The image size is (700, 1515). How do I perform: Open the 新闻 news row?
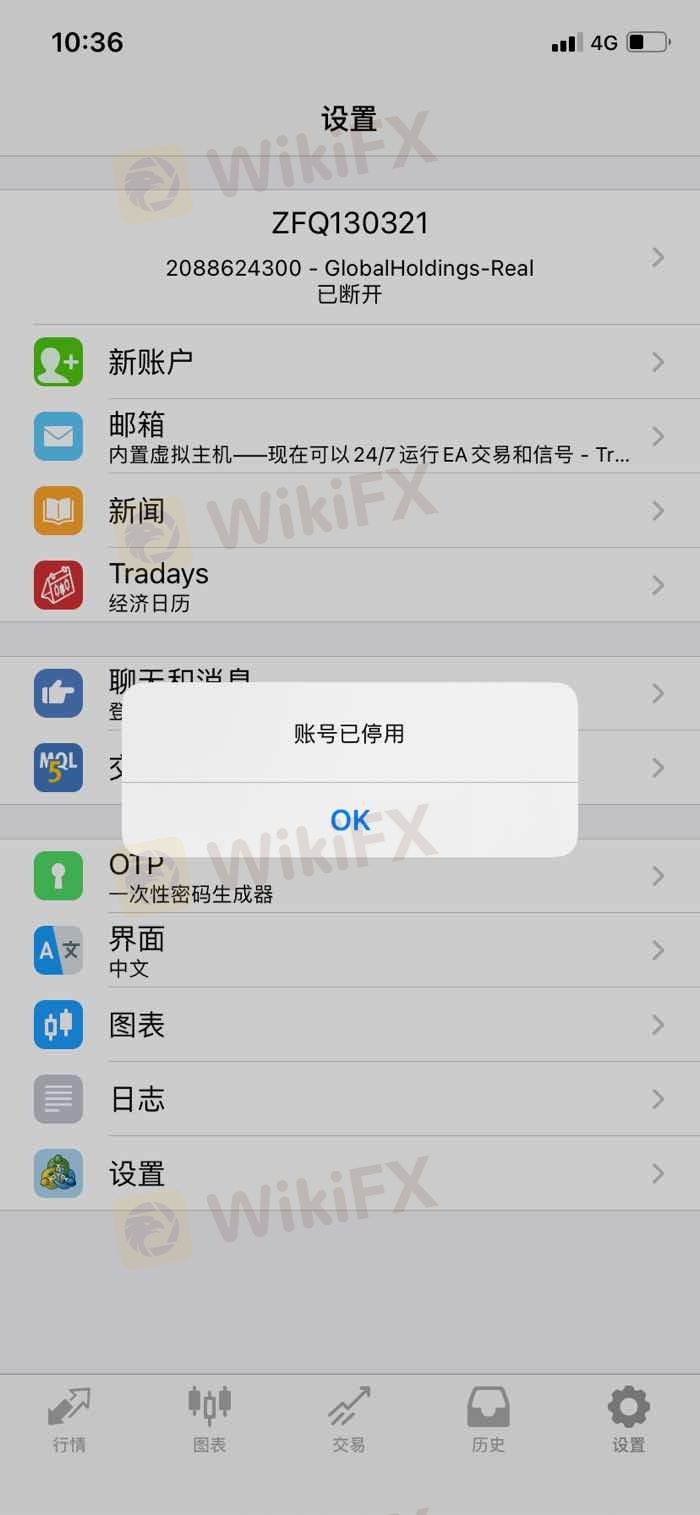click(350, 511)
